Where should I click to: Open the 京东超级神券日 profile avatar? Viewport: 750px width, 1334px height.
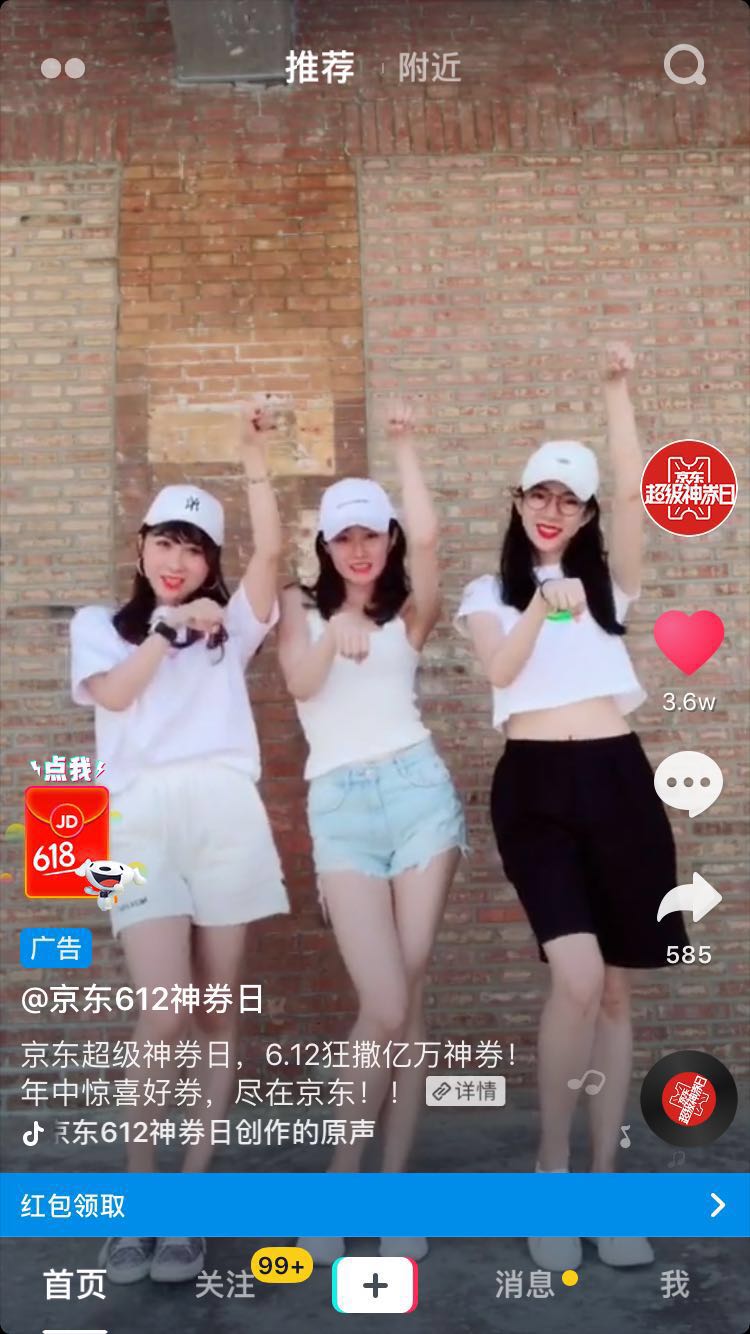[x=689, y=488]
